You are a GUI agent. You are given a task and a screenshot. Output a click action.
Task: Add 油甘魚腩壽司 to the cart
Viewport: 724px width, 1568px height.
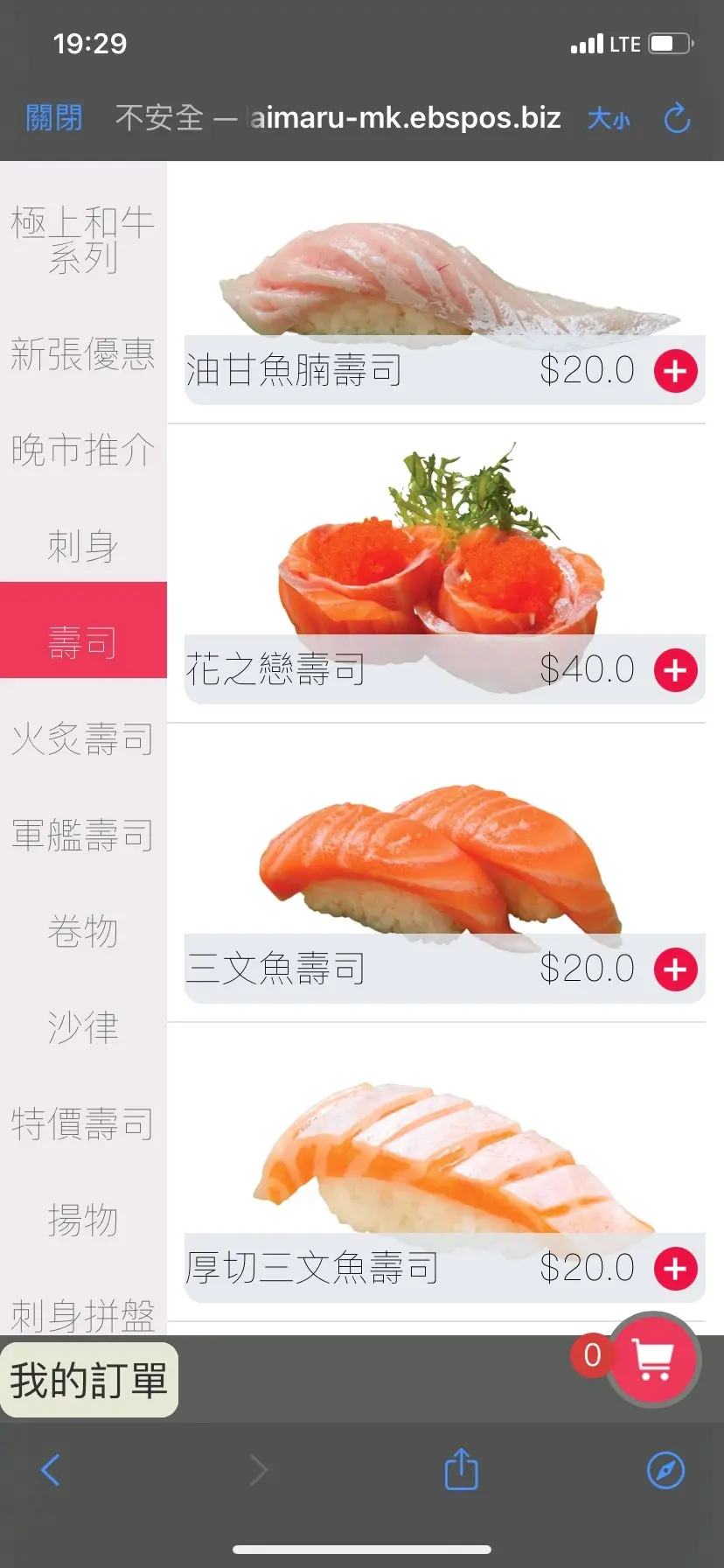click(675, 371)
